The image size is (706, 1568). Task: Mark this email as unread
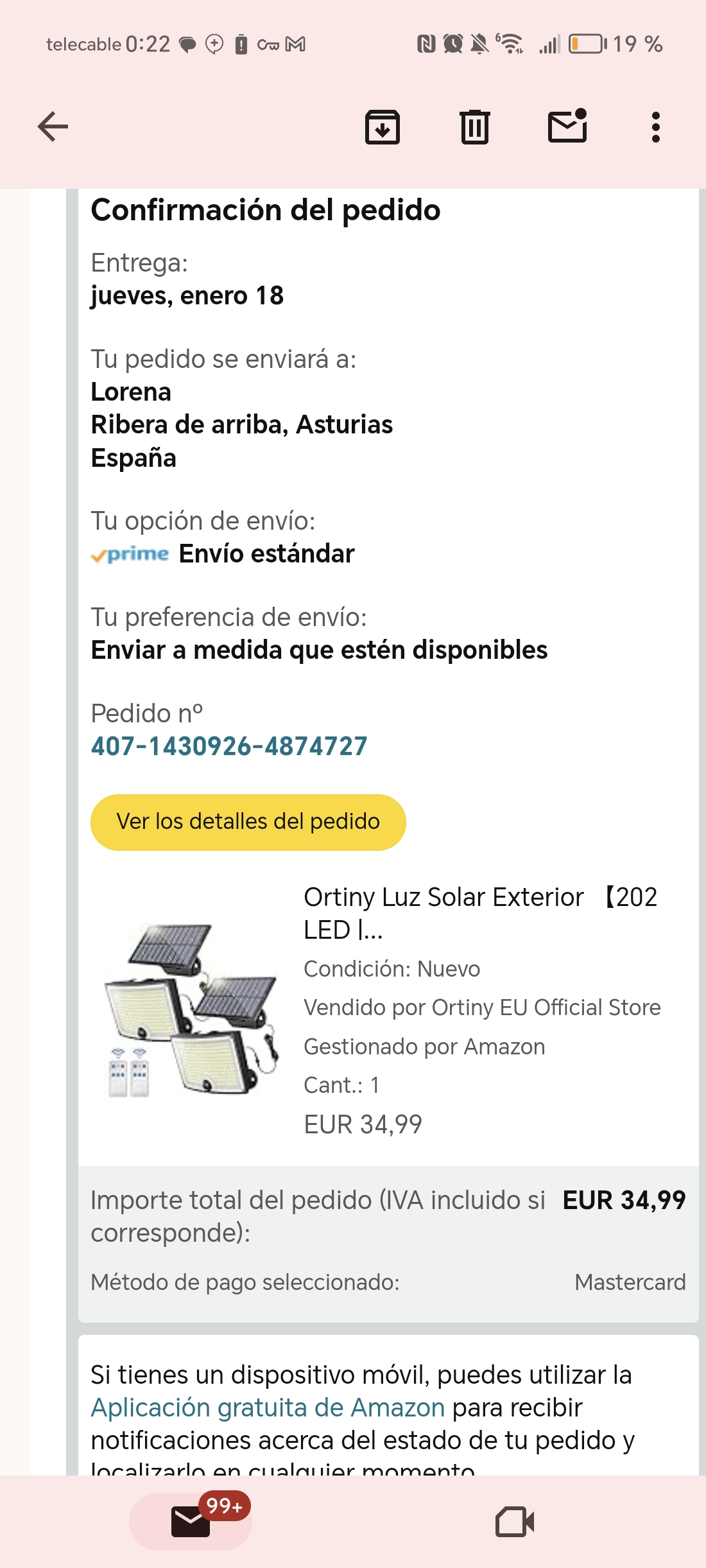(x=567, y=126)
